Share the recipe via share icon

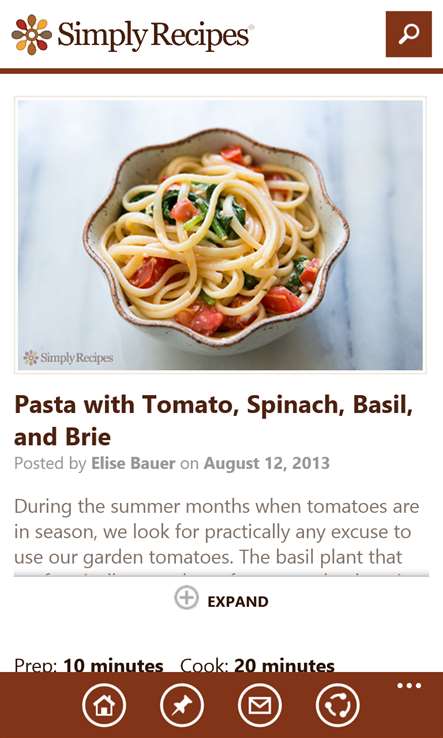(338, 706)
